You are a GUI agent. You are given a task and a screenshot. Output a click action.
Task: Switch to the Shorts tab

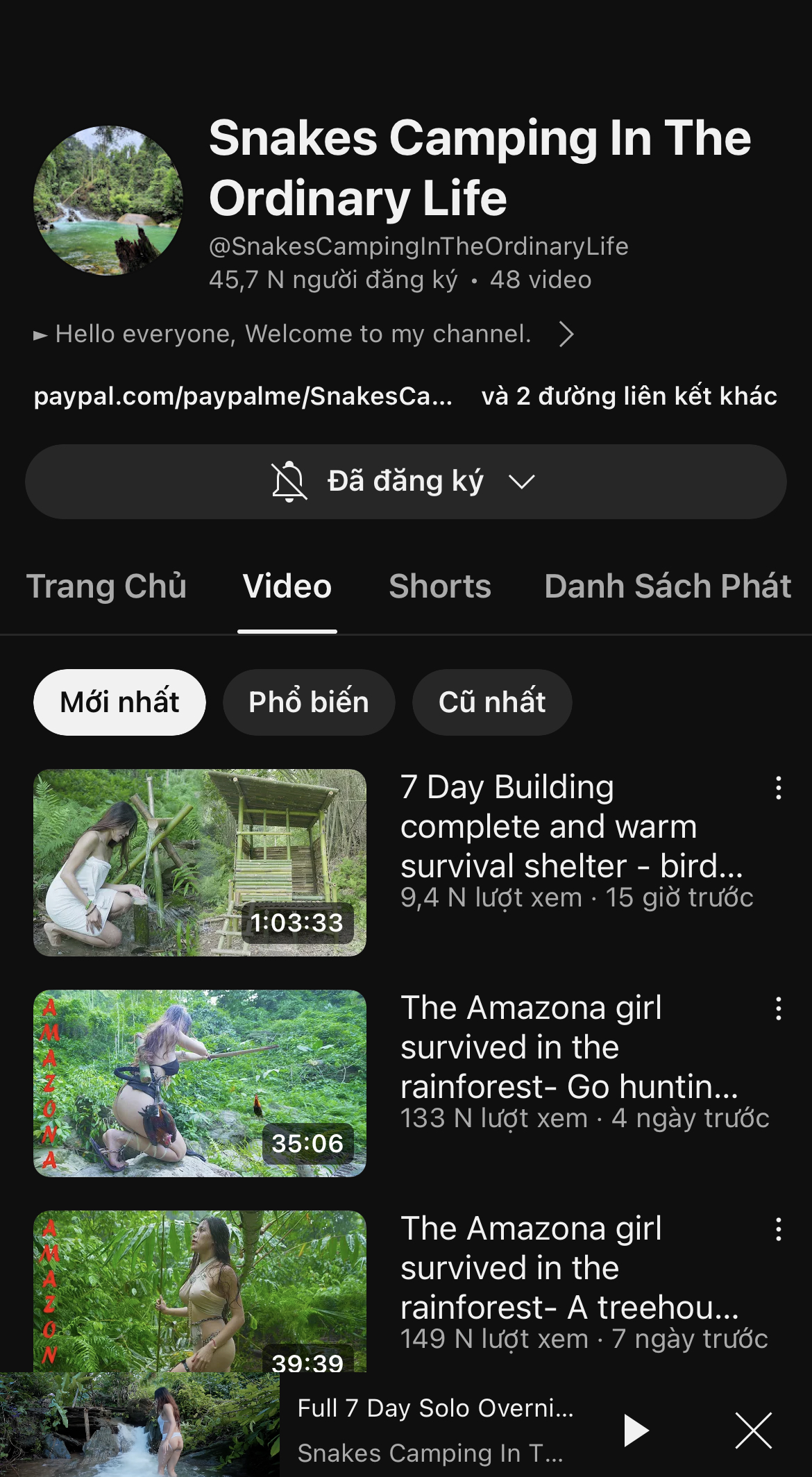tap(439, 586)
